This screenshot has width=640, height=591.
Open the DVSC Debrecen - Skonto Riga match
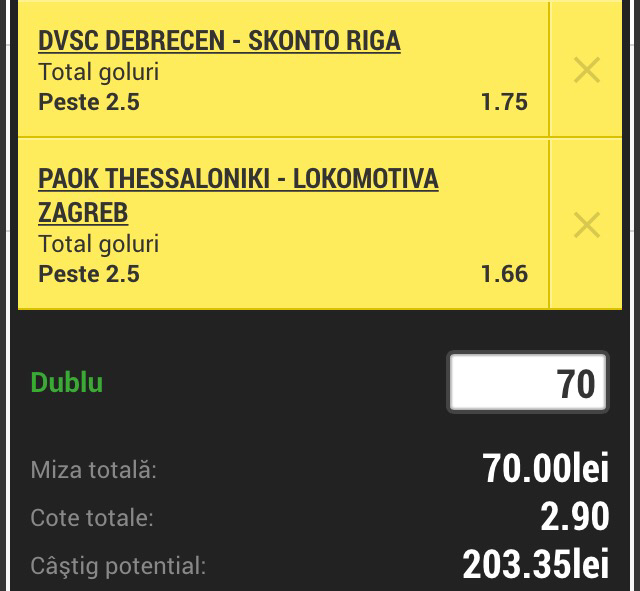[219, 41]
